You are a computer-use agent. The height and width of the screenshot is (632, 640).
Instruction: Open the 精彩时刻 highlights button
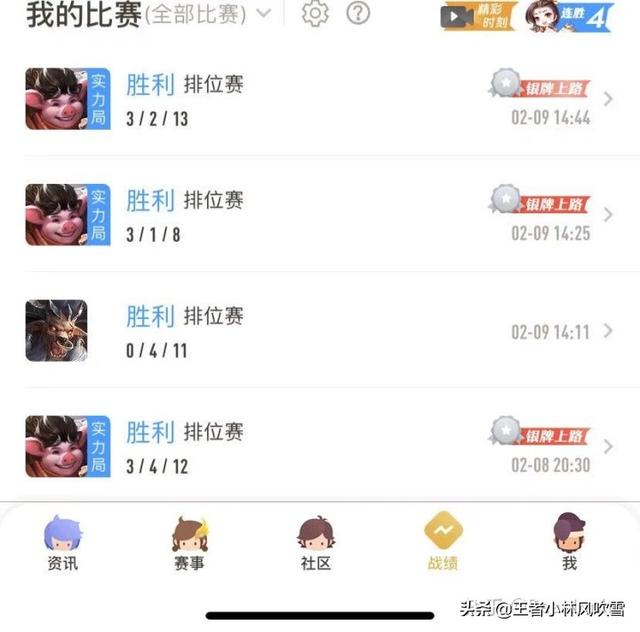tap(480, 16)
